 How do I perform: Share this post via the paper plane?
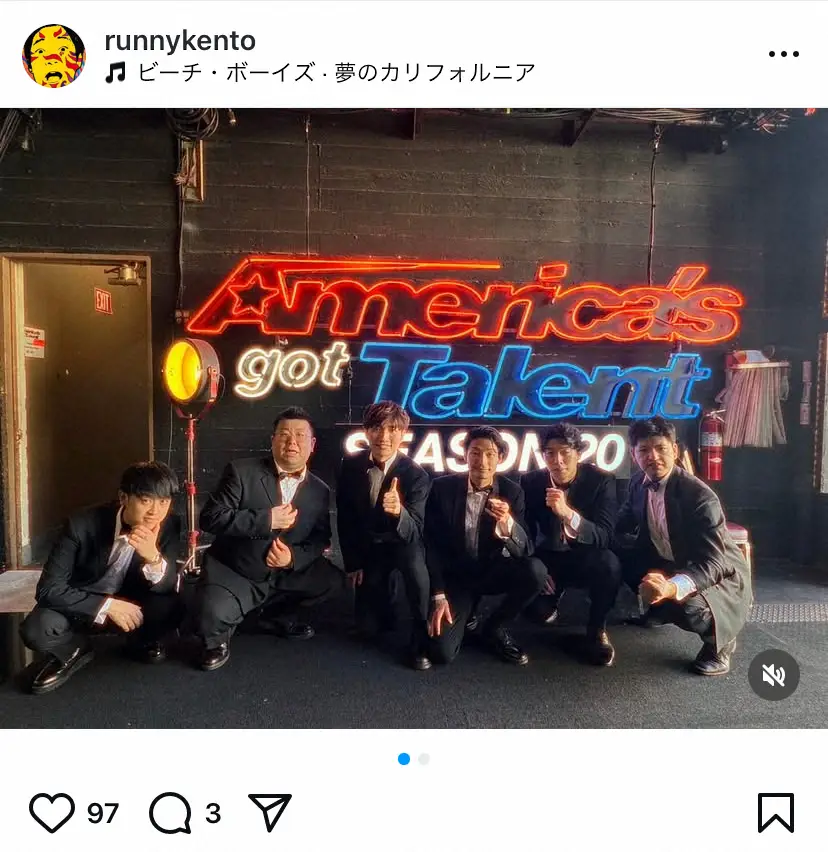coord(269,813)
